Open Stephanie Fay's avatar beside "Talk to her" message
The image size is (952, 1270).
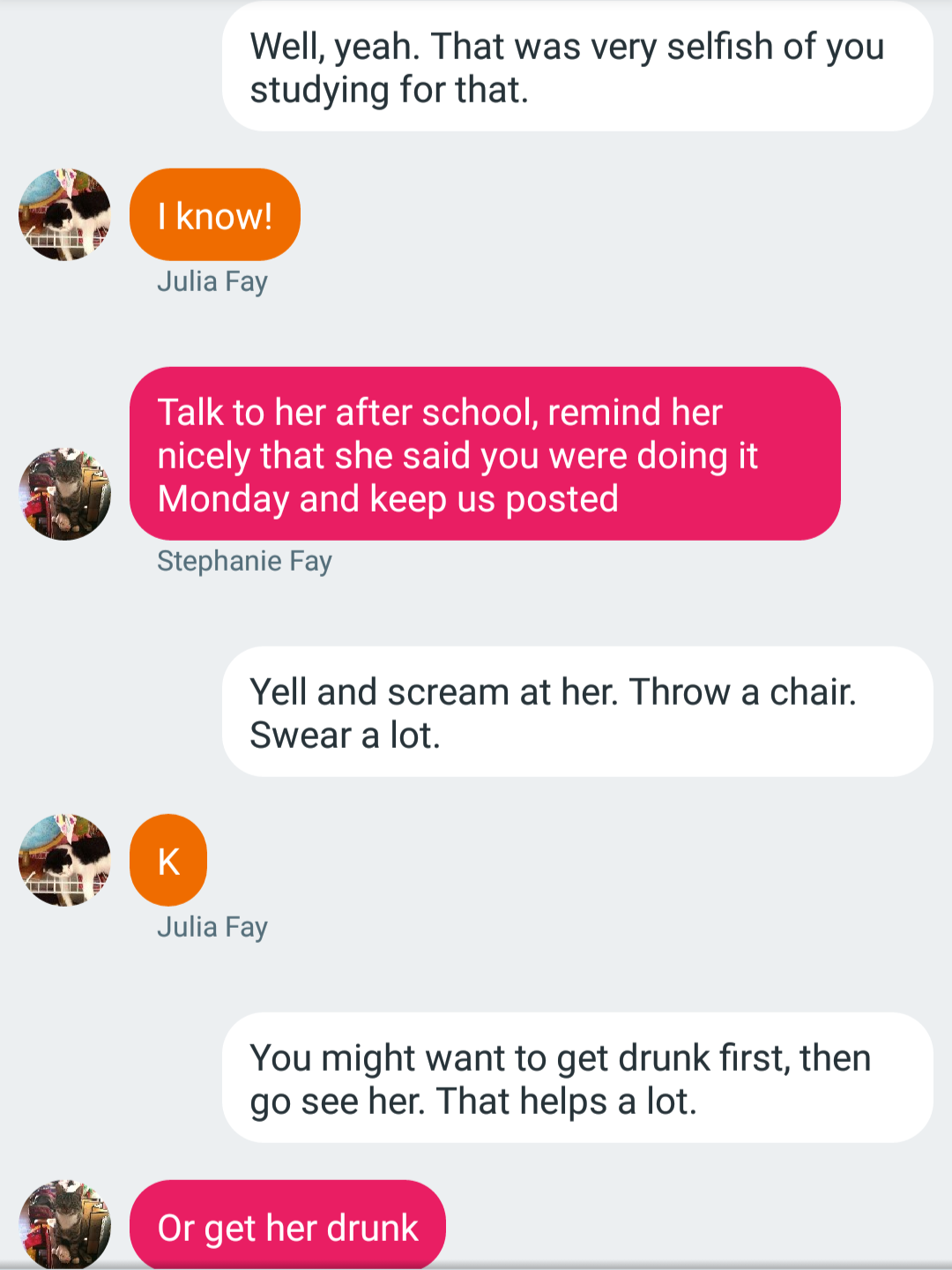pyautogui.click(x=64, y=494)
